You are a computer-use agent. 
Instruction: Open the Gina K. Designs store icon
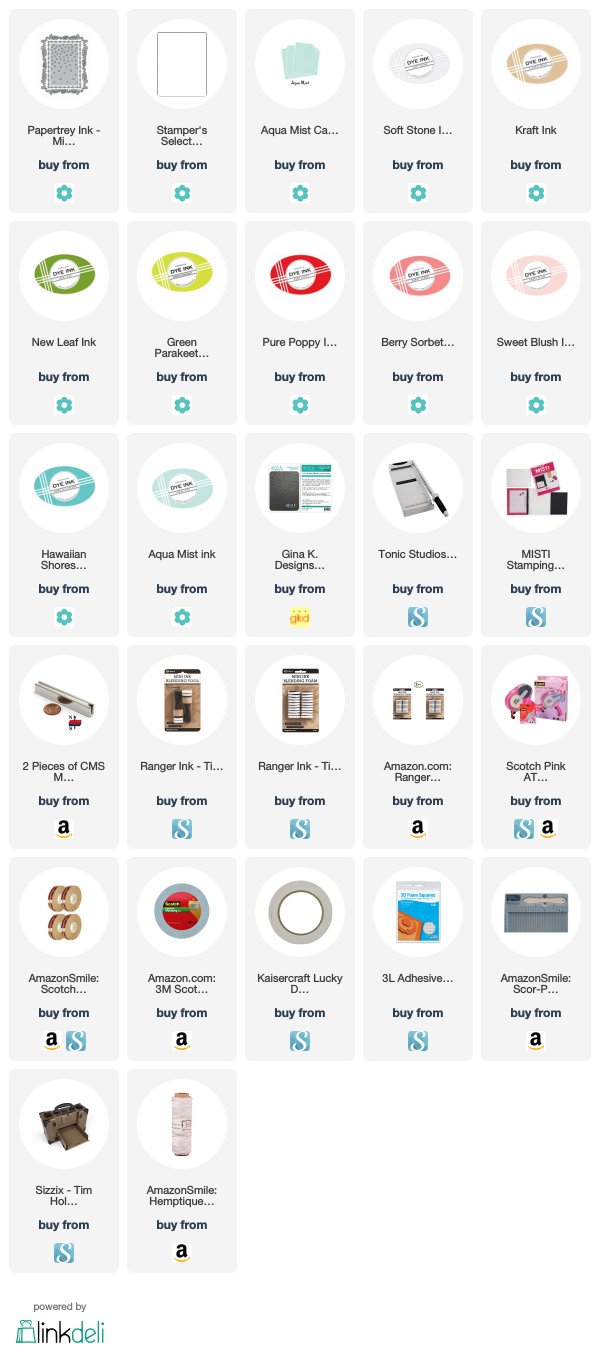click(300, 617)
